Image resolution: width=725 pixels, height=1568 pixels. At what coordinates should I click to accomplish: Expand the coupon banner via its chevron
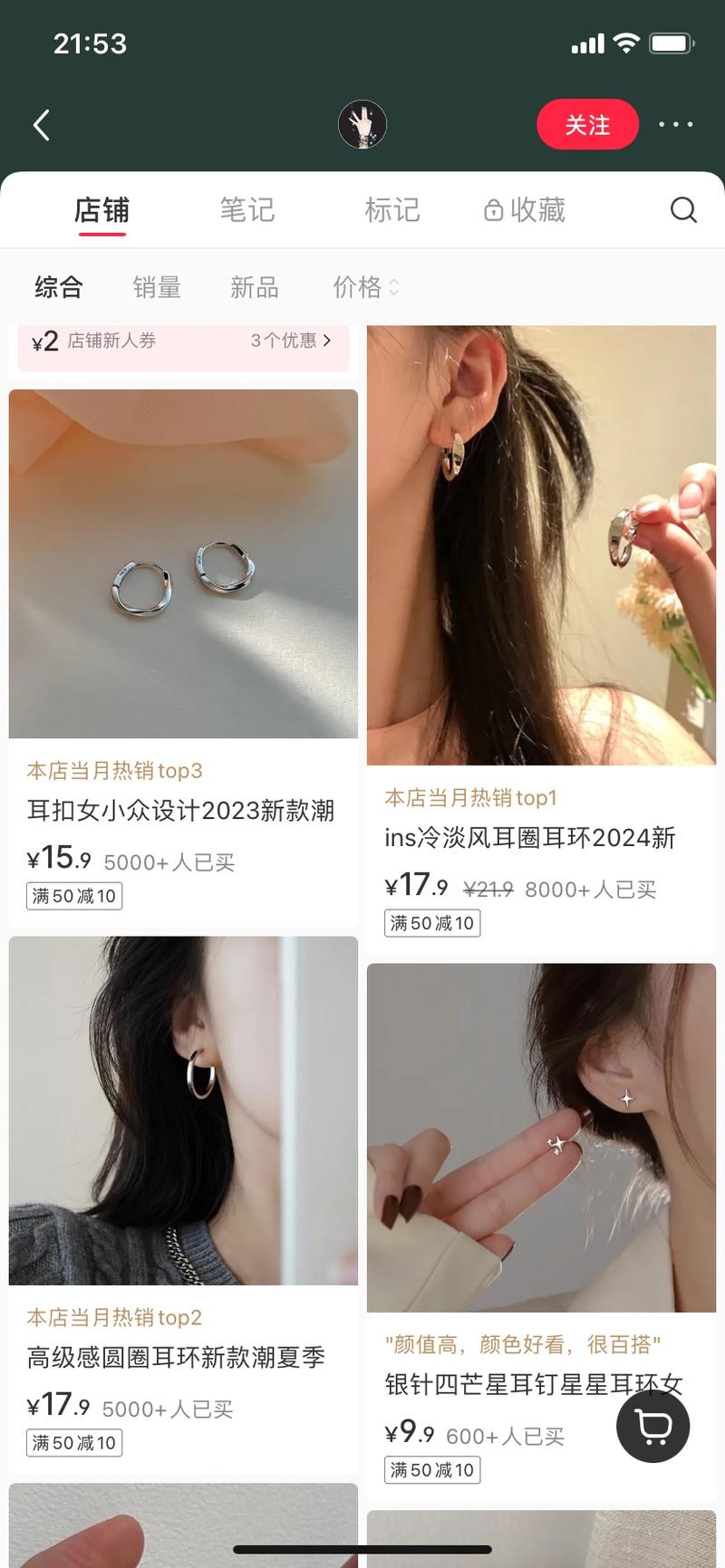click(x=328, y=341)
